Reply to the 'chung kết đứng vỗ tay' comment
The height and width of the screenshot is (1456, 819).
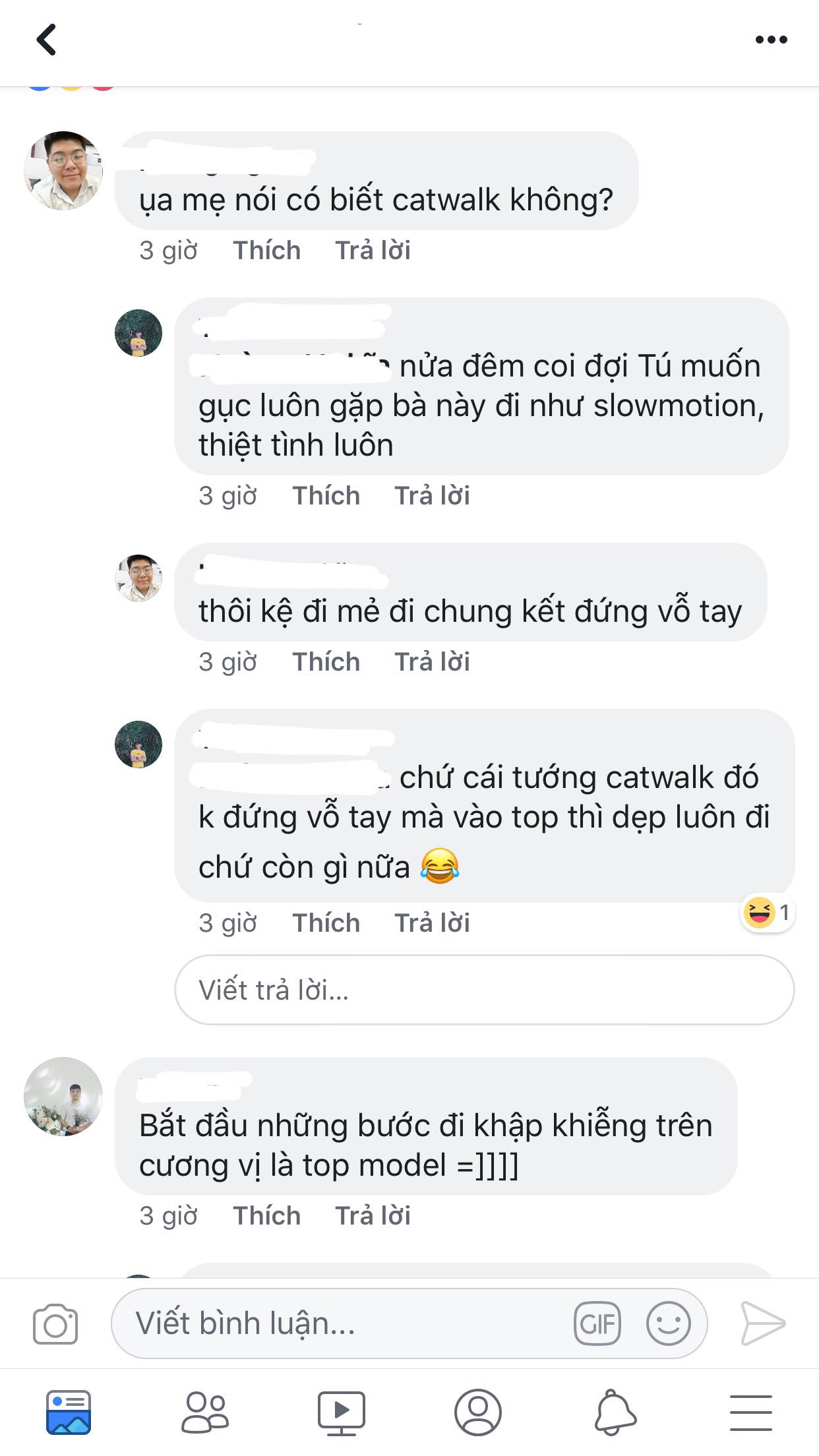pos(432,662)
